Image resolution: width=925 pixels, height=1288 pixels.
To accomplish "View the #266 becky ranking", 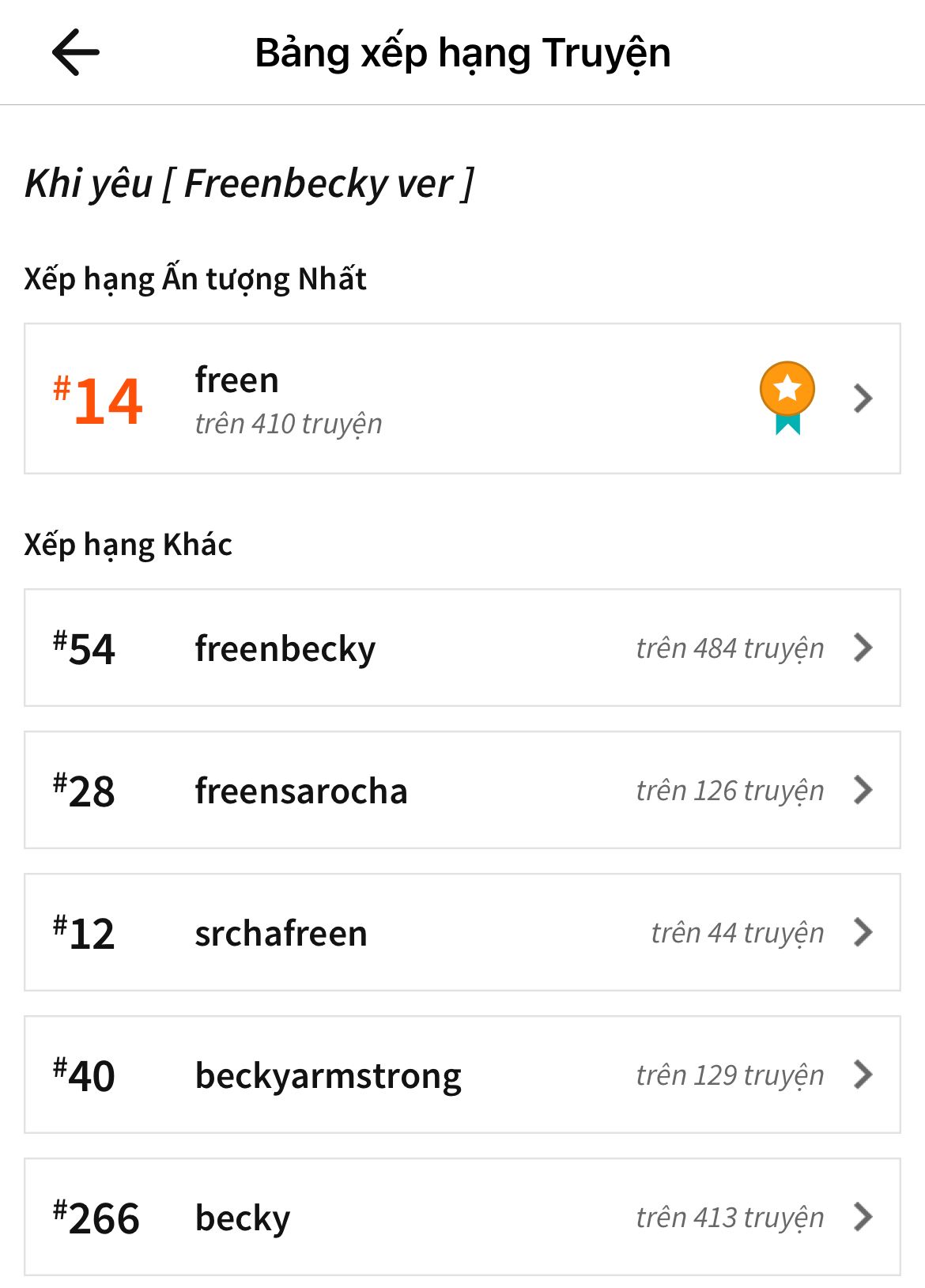I will pyautogui.click(x=462, y=1217).
